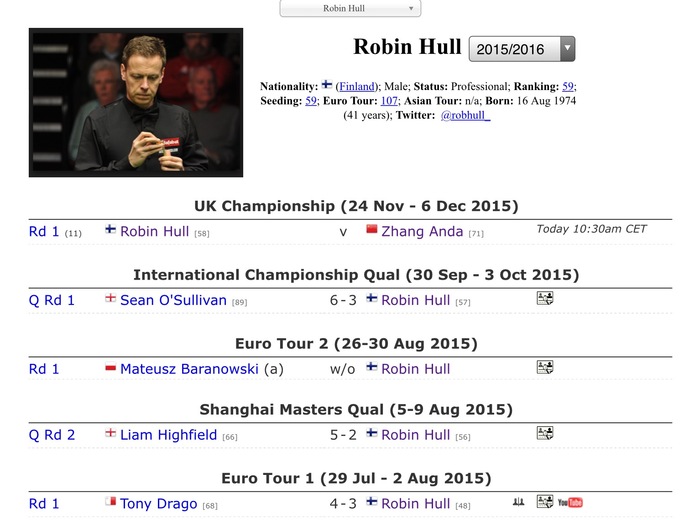Open the Euro Tour 107 ranking link
The width and height of the screenshot is (700, 522).
(390, 101)
